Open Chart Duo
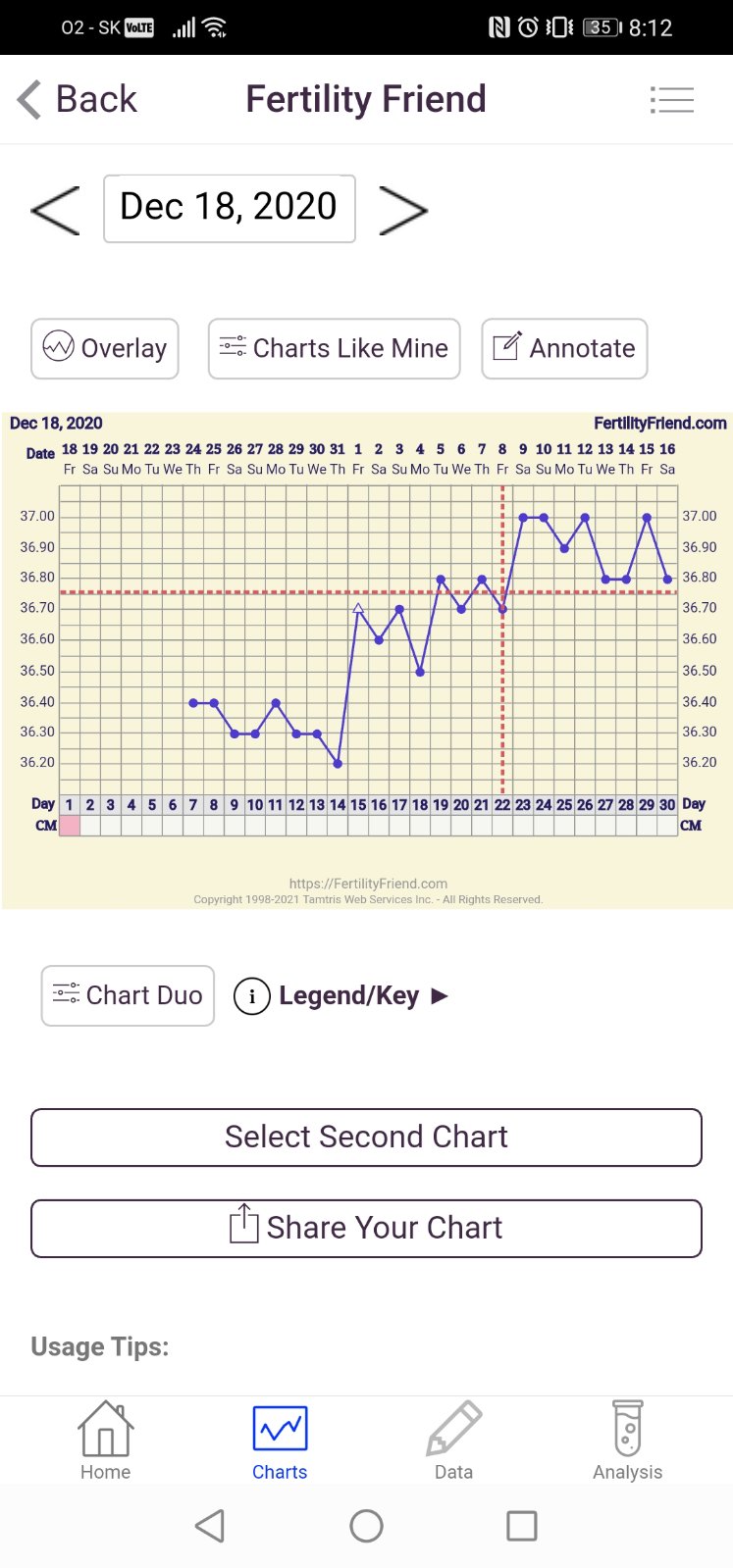This screenshot has height=1568, width=733. pos(128,995)
